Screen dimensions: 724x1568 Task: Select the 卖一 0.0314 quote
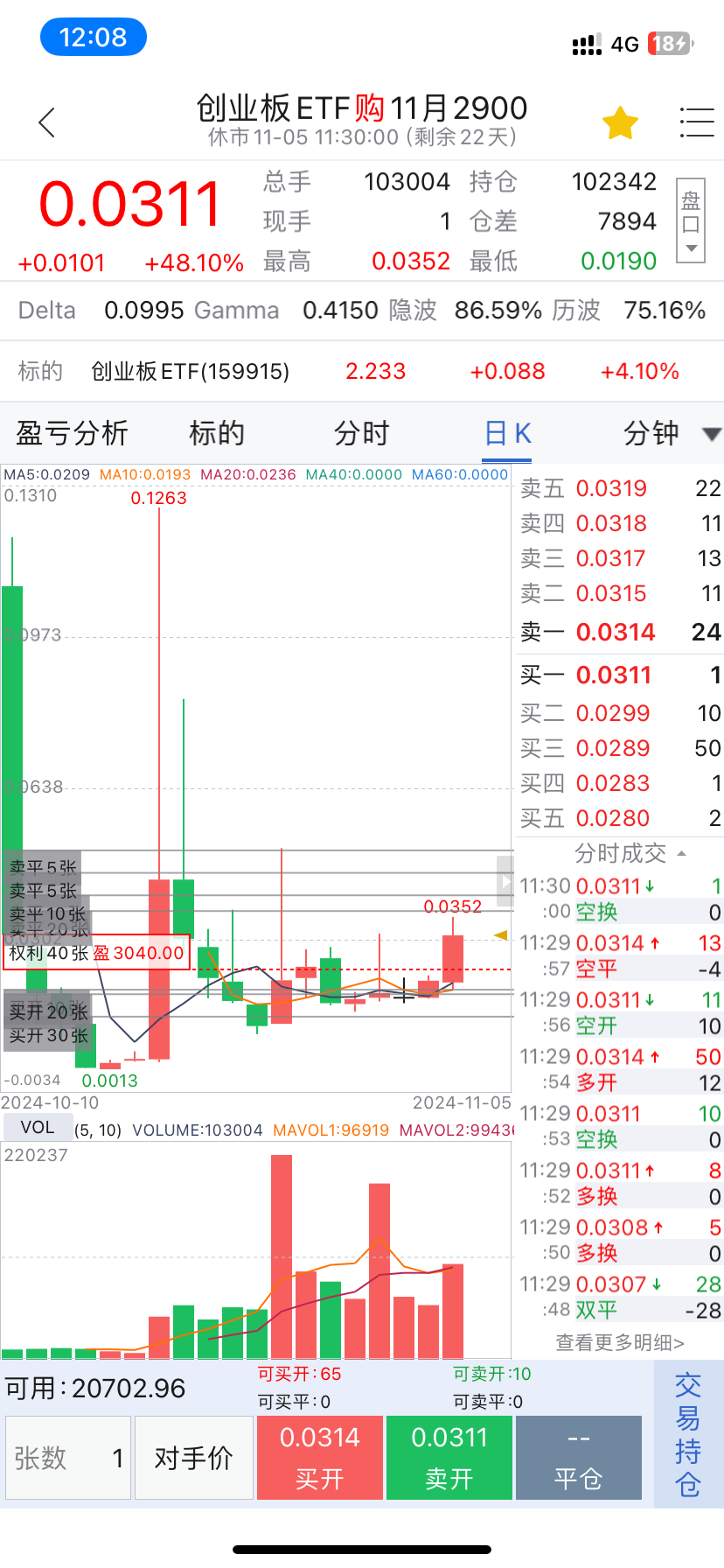pos(620,632)
